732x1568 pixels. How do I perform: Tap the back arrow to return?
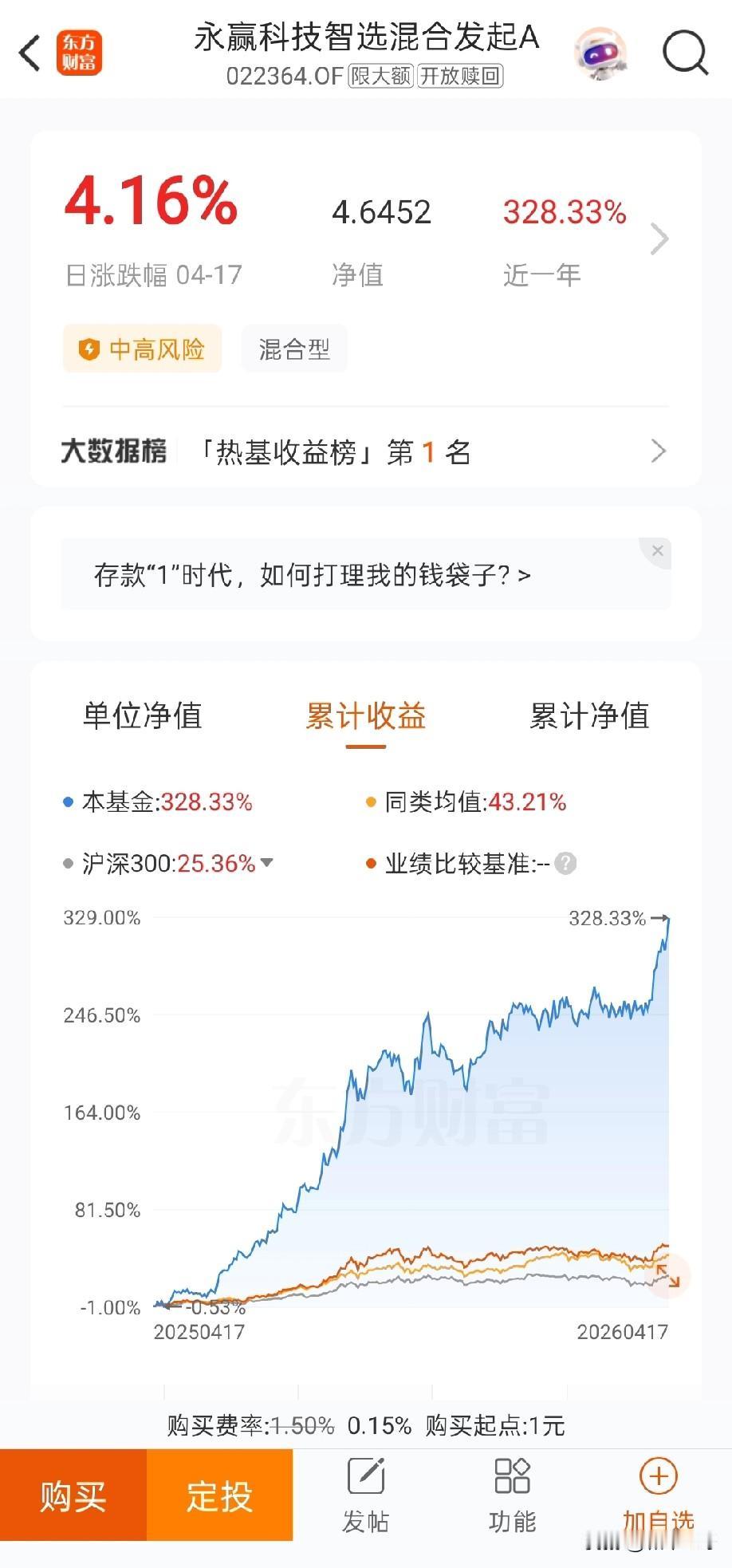[30, 52]
